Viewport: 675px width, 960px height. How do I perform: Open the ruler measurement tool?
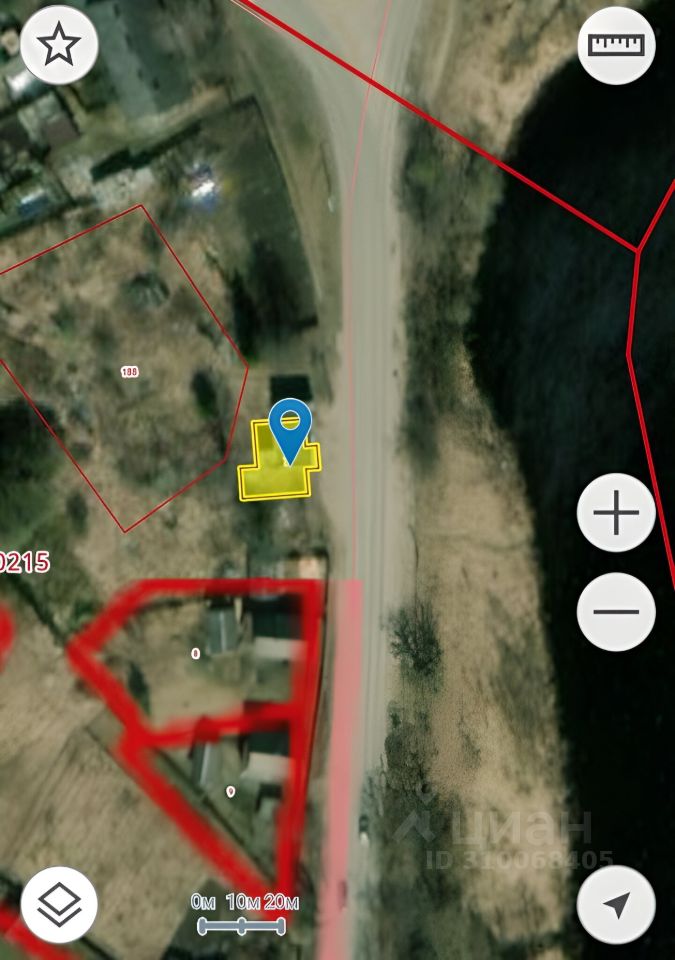coord(616,44)
